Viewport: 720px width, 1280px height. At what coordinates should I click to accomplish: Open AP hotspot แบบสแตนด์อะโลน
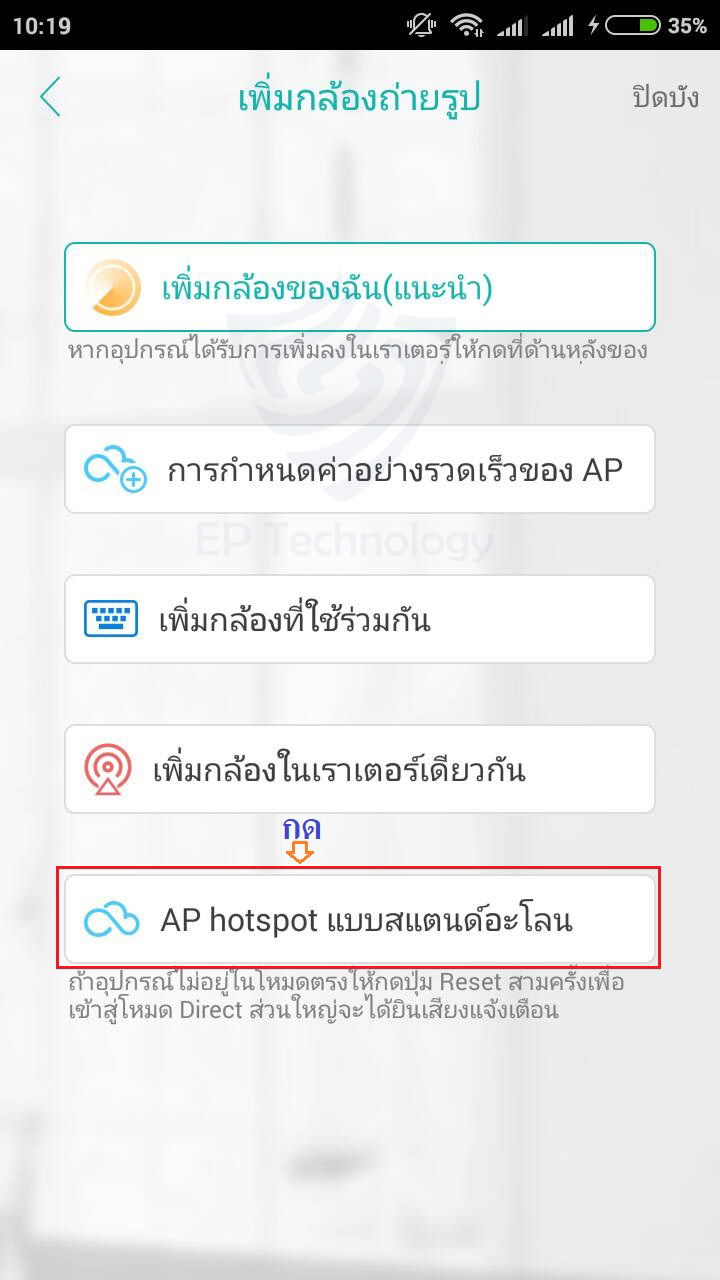click(360, 920)
